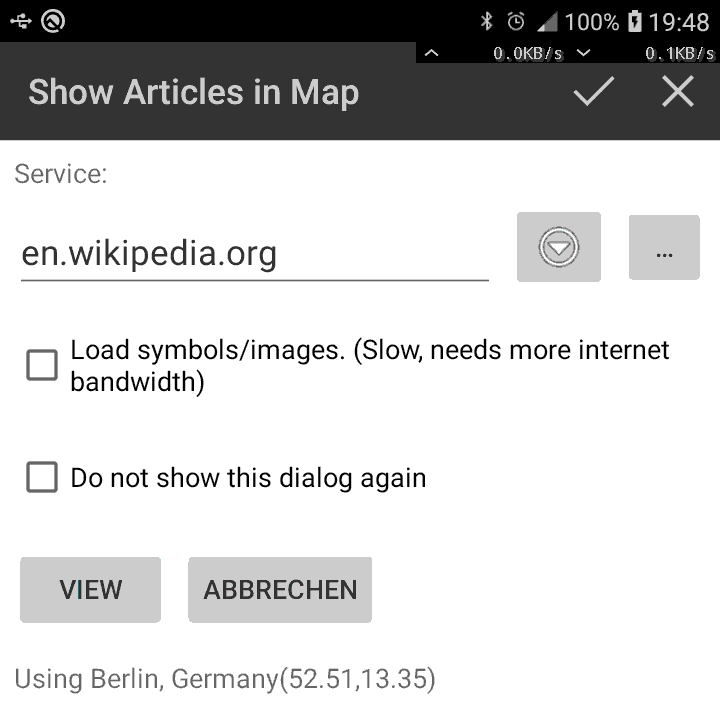Tap the VIEW button

pyautogui.click(x=90, y=589)
